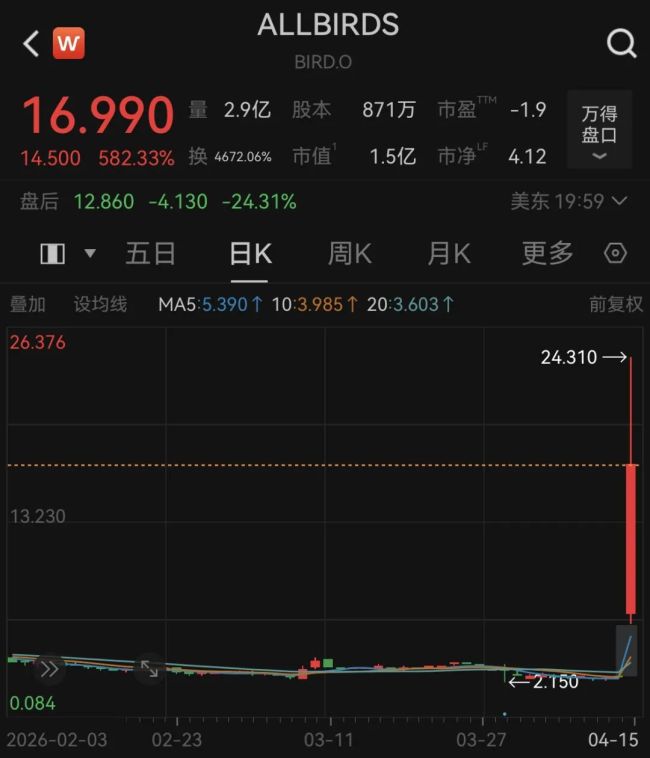Viewport: 650px width, 758px height.
Task: Open 设均线 moving average settings
Action: coord(100,304)
